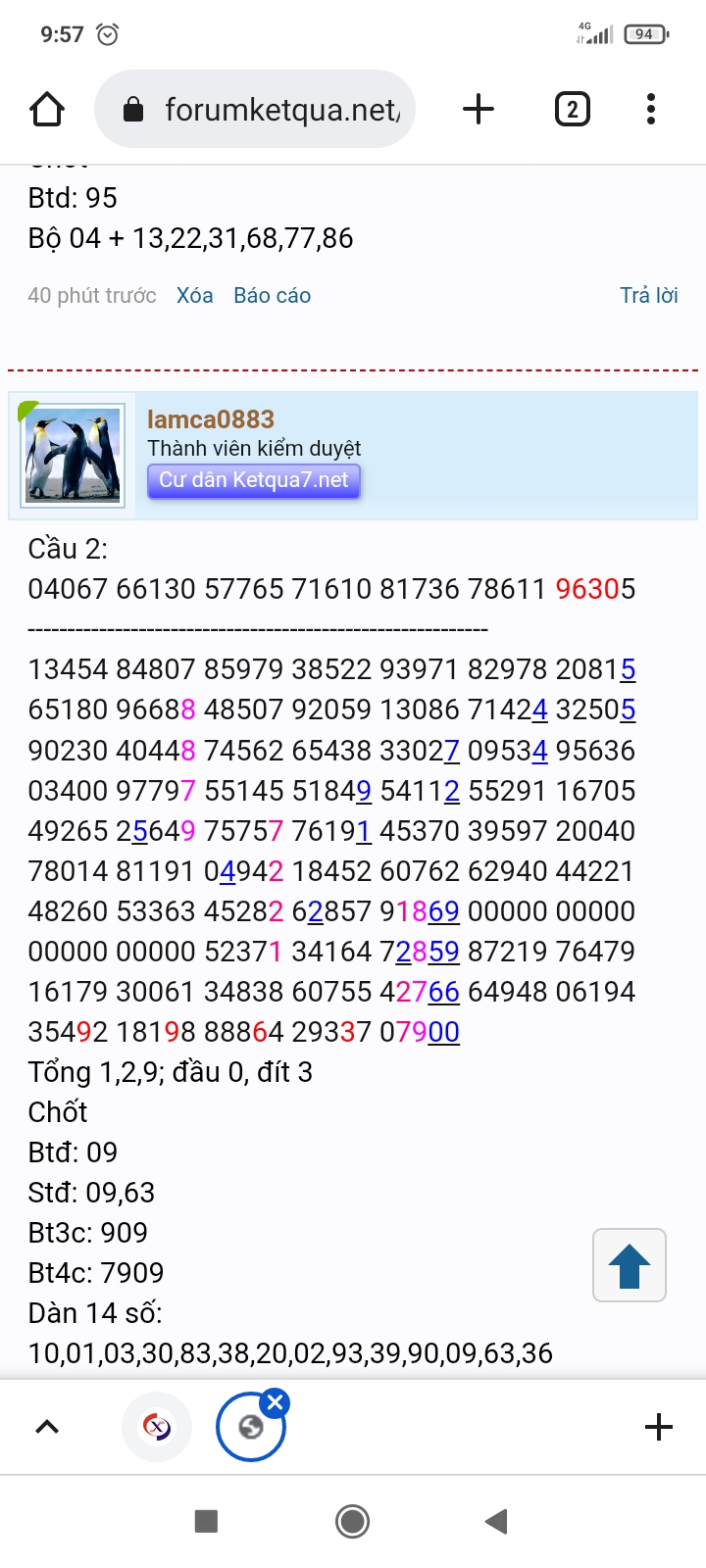
Task: Expand the bottom tab strip chevron
Action: pos(47,1427)
